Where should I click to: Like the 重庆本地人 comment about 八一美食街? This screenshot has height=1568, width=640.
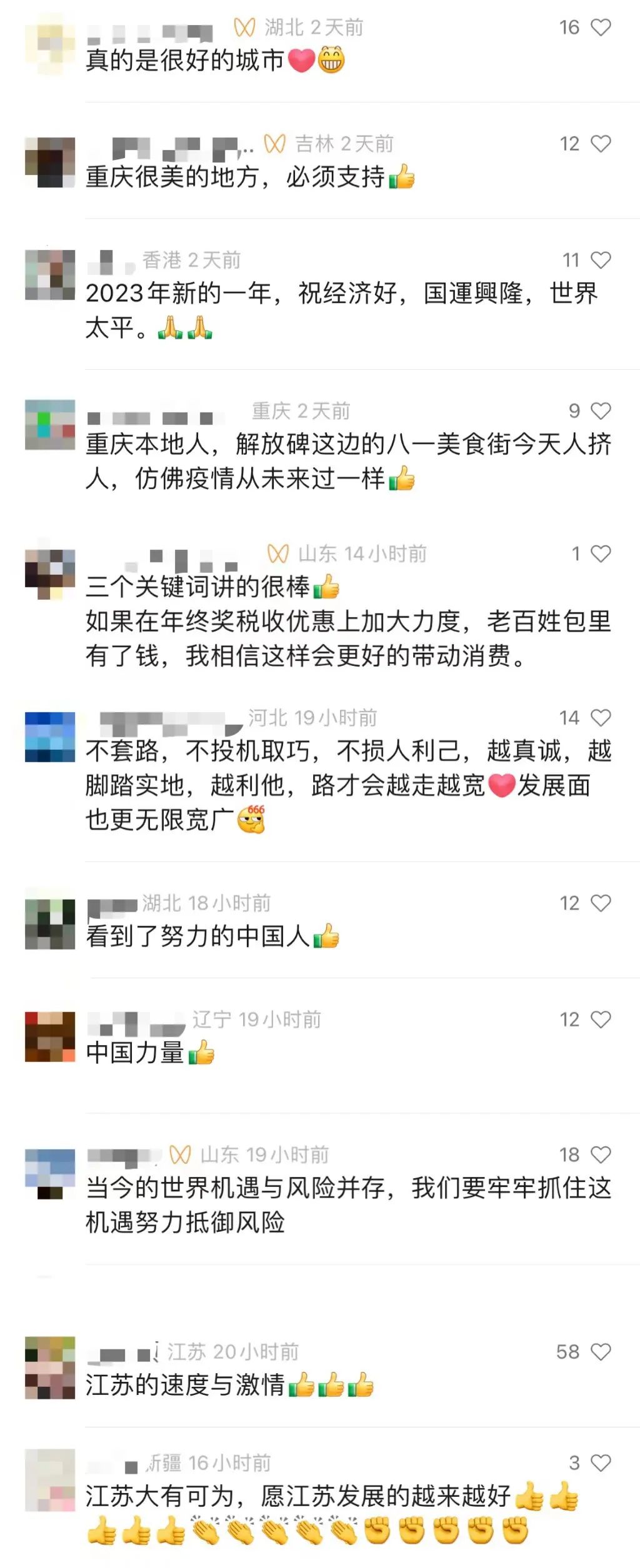coord(601,410)
